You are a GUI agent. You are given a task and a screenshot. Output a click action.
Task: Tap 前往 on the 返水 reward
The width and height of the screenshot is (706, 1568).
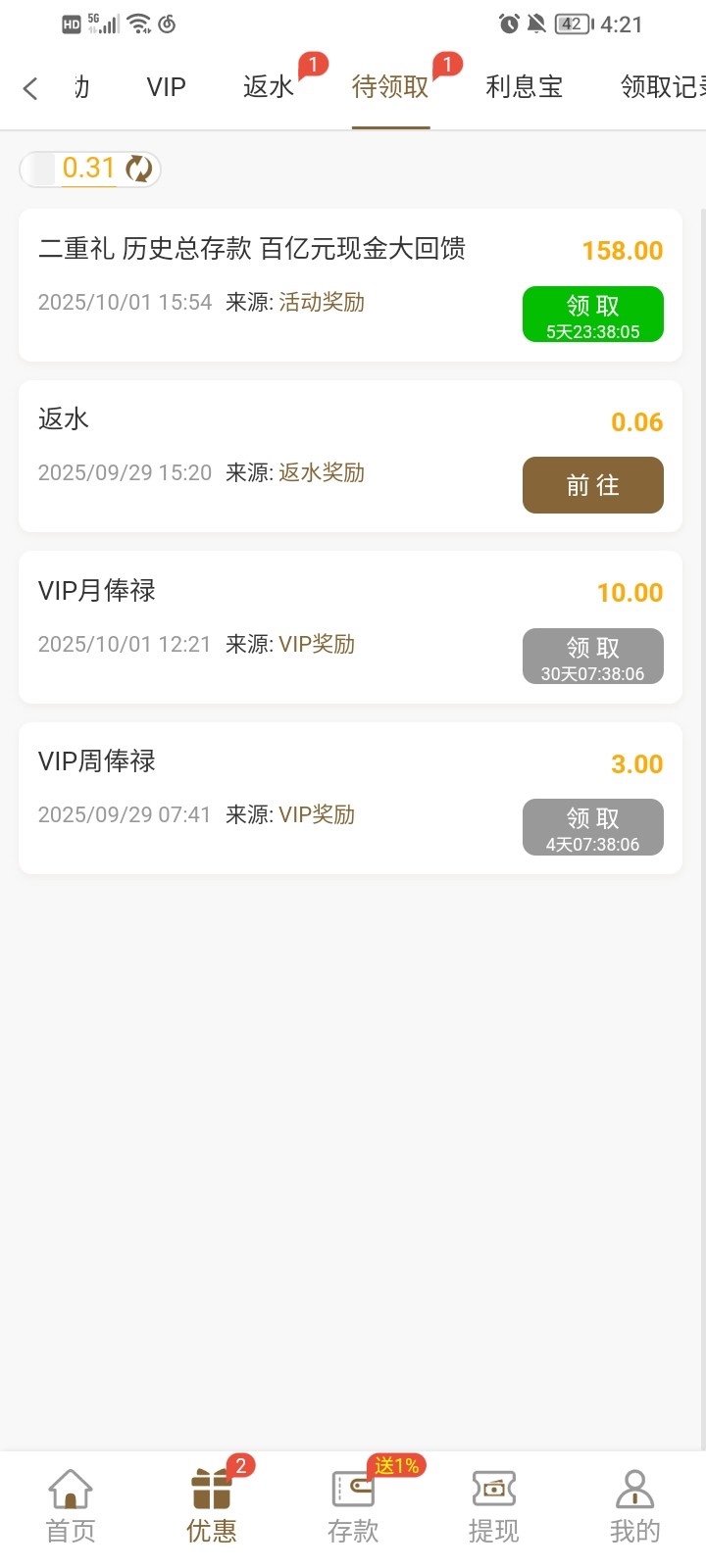pyautogui.click(x=592, y=485)
